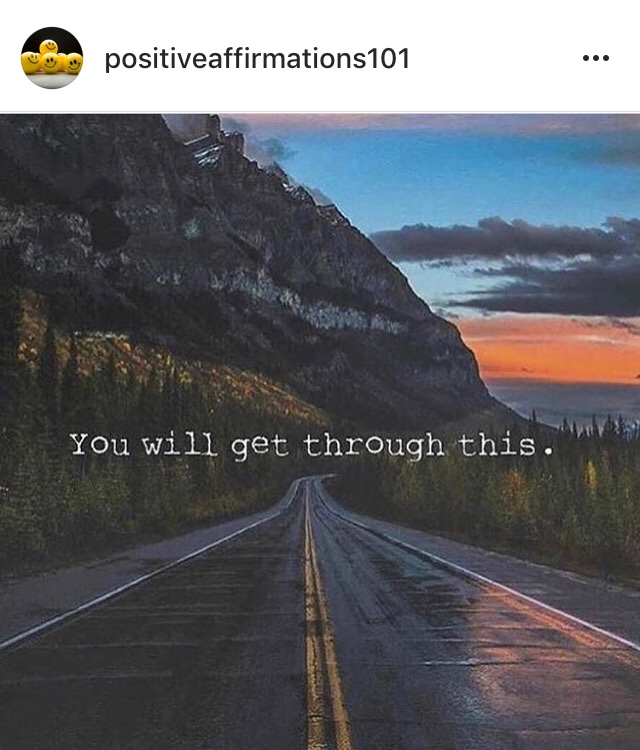Open positiveaffirmations101 profile picture
640x750 pixels.
point(51,58)
